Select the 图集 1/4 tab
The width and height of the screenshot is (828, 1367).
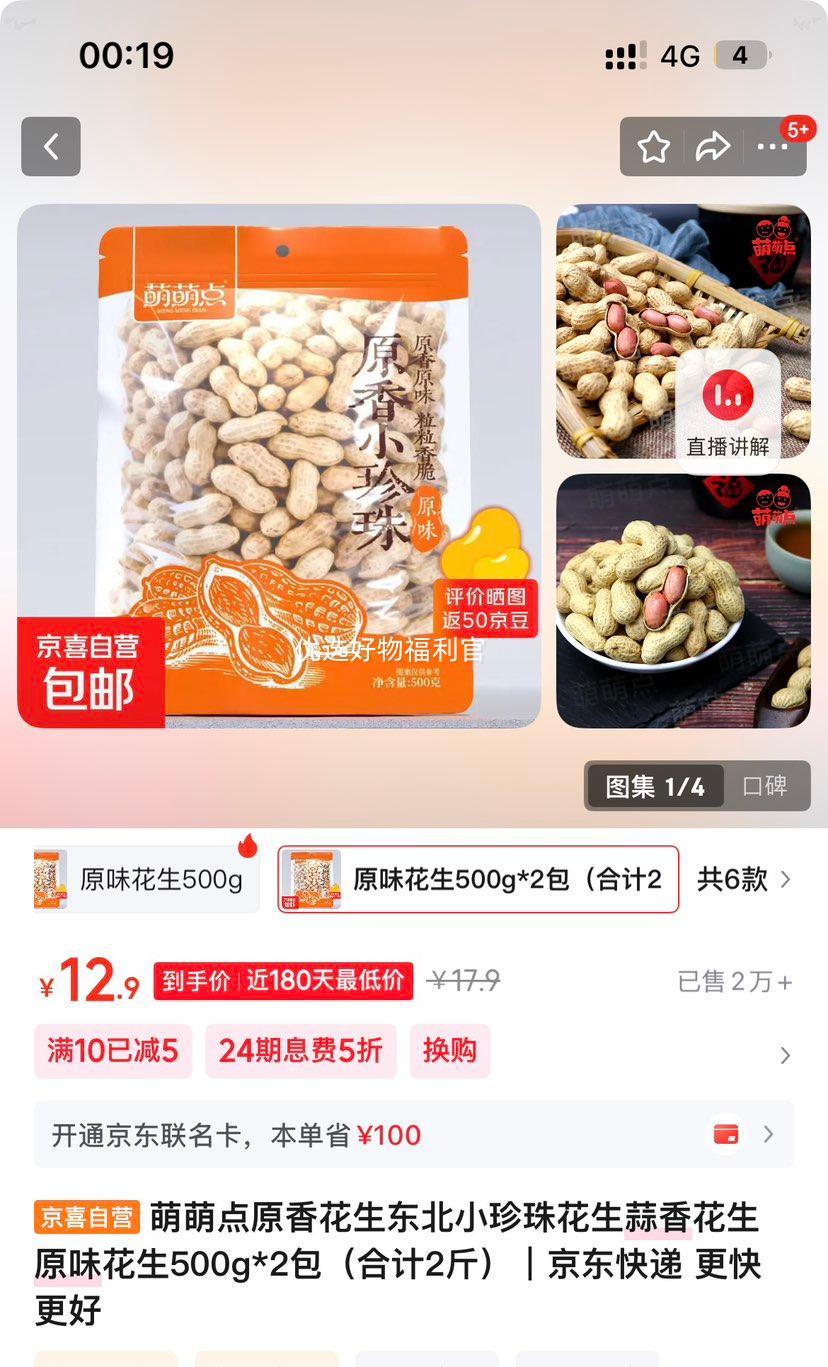[x=653, y=786]
